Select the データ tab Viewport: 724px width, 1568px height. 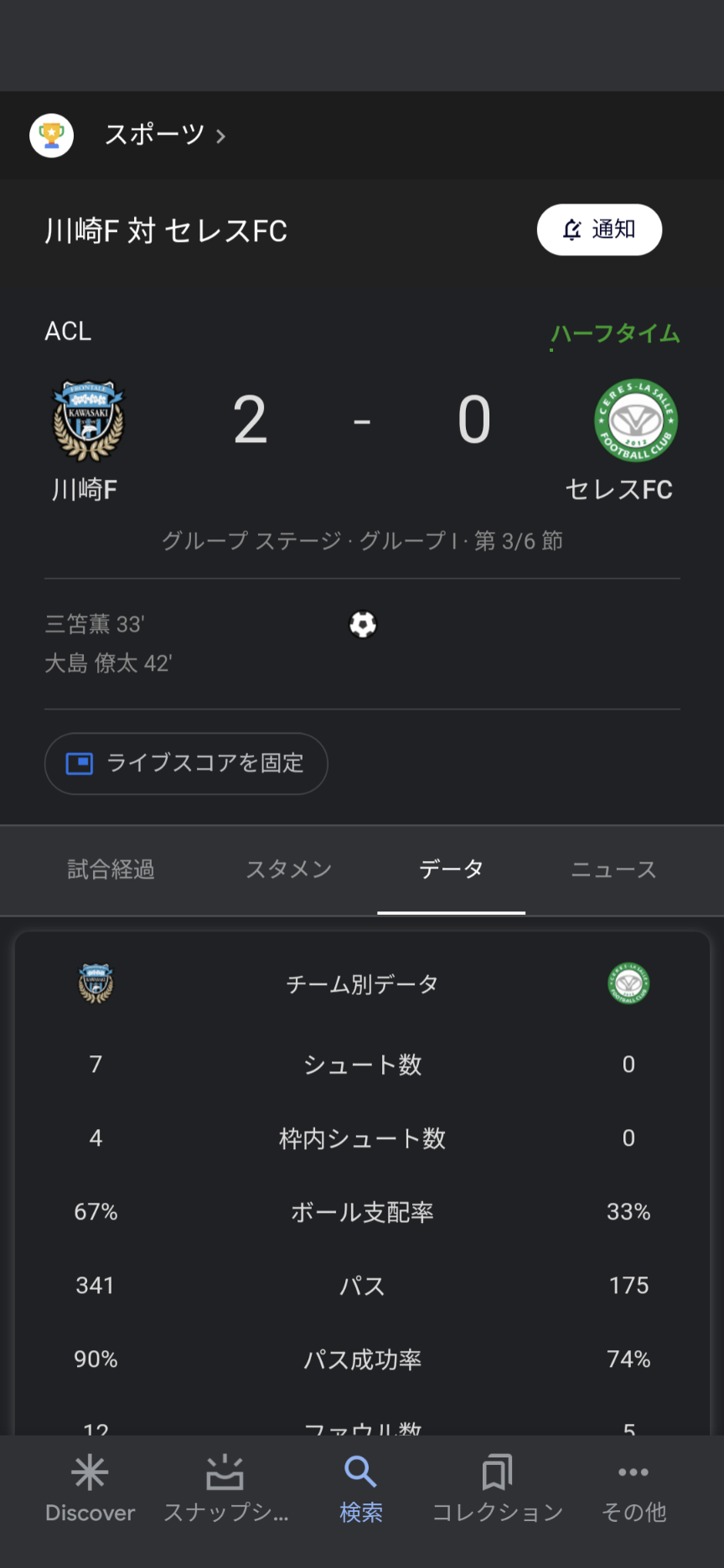tap(451, 870)
